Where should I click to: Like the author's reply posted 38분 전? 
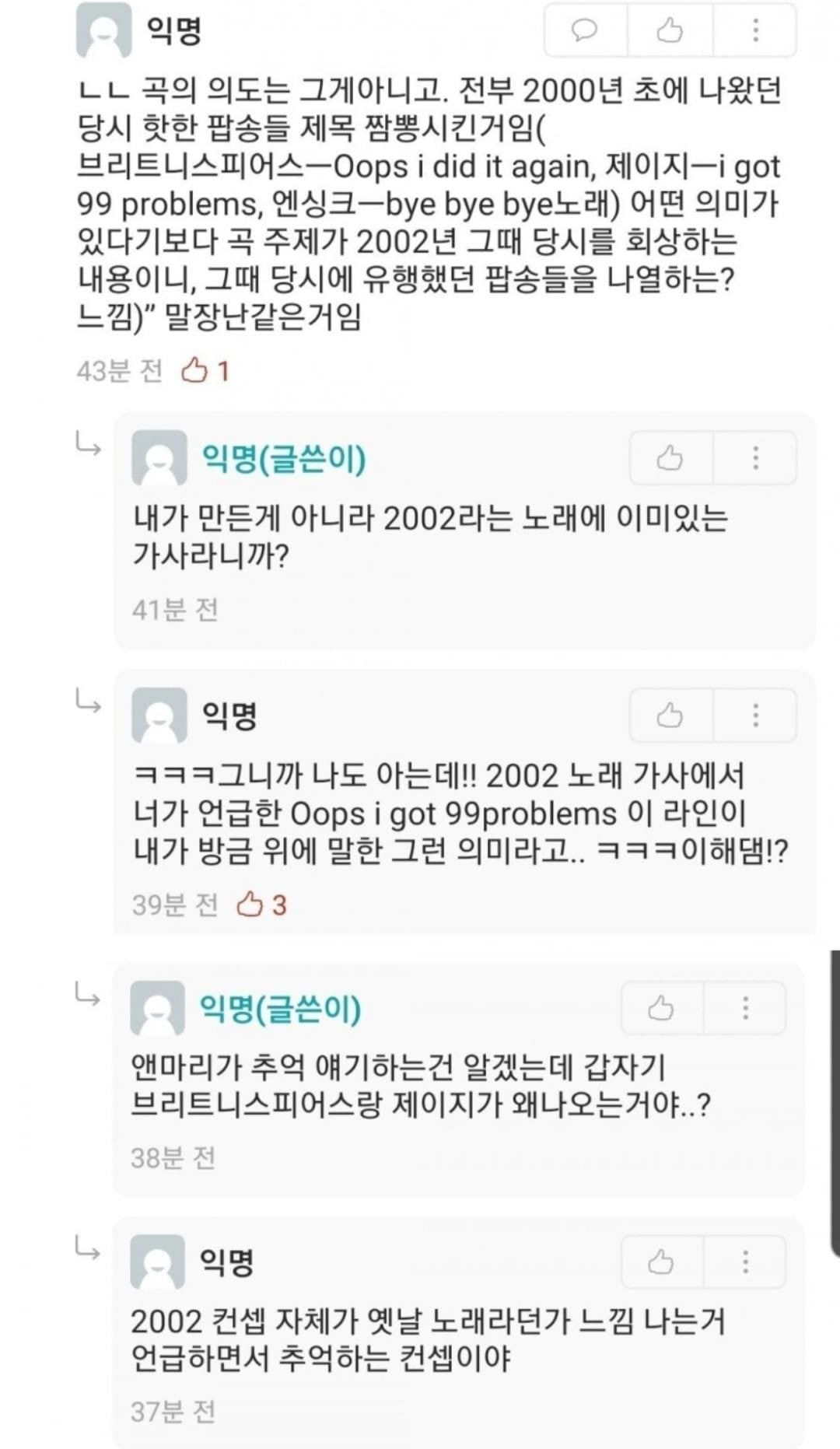pyautogui.click(x=661, y=1008)
